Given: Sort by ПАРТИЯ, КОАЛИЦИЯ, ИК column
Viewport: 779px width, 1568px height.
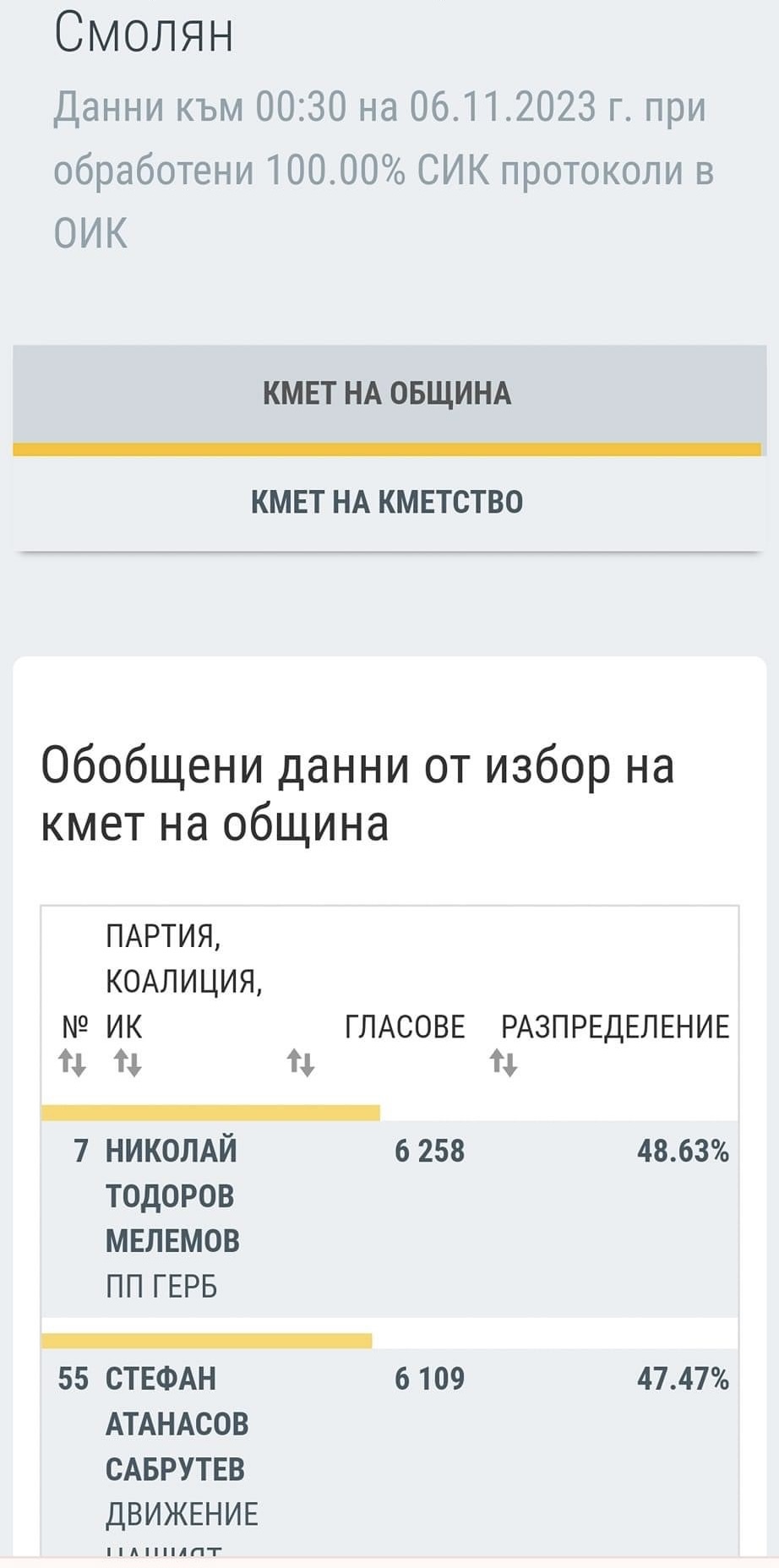Looking at the screenshot, I should click(x=128, y=1063).
